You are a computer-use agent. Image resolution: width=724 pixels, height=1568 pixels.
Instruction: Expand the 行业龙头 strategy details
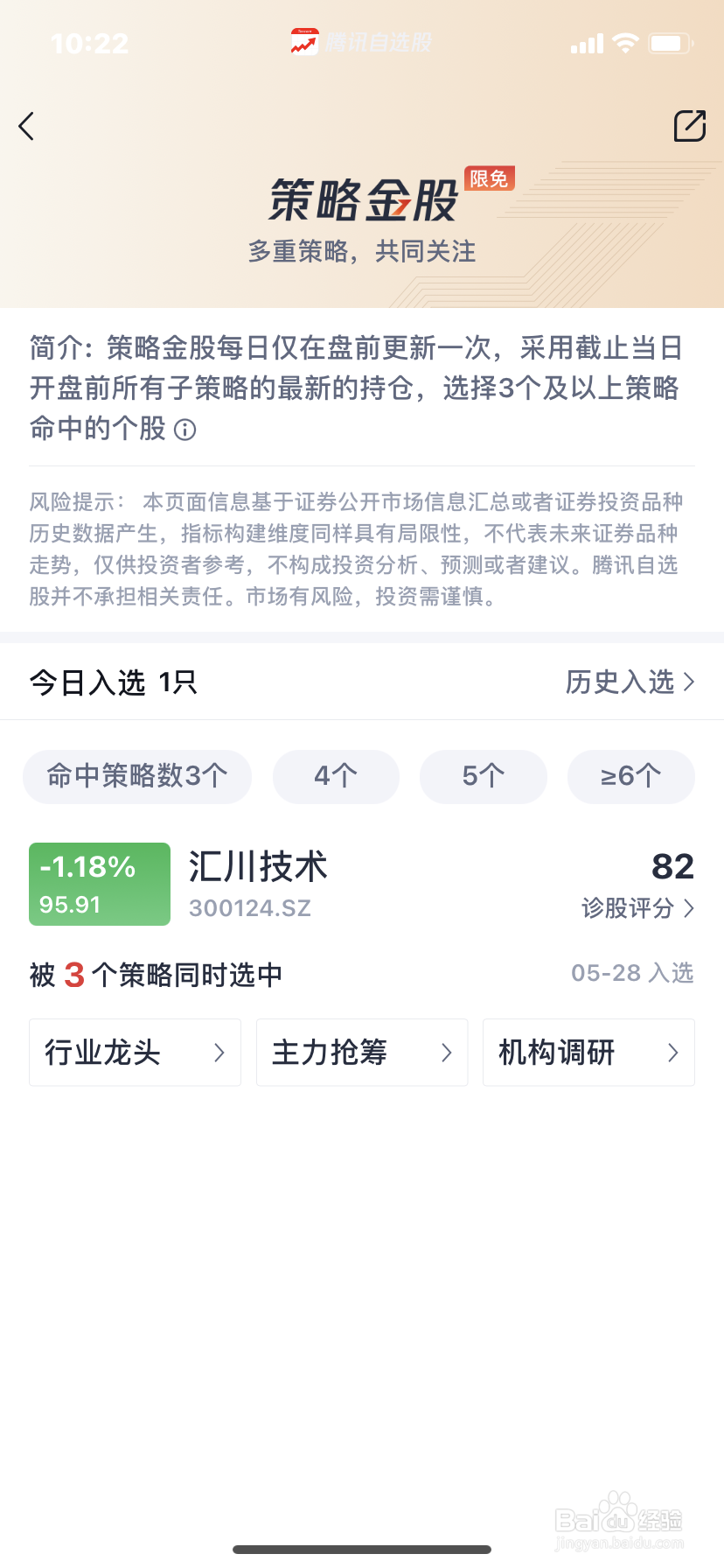pos(135,1053)
